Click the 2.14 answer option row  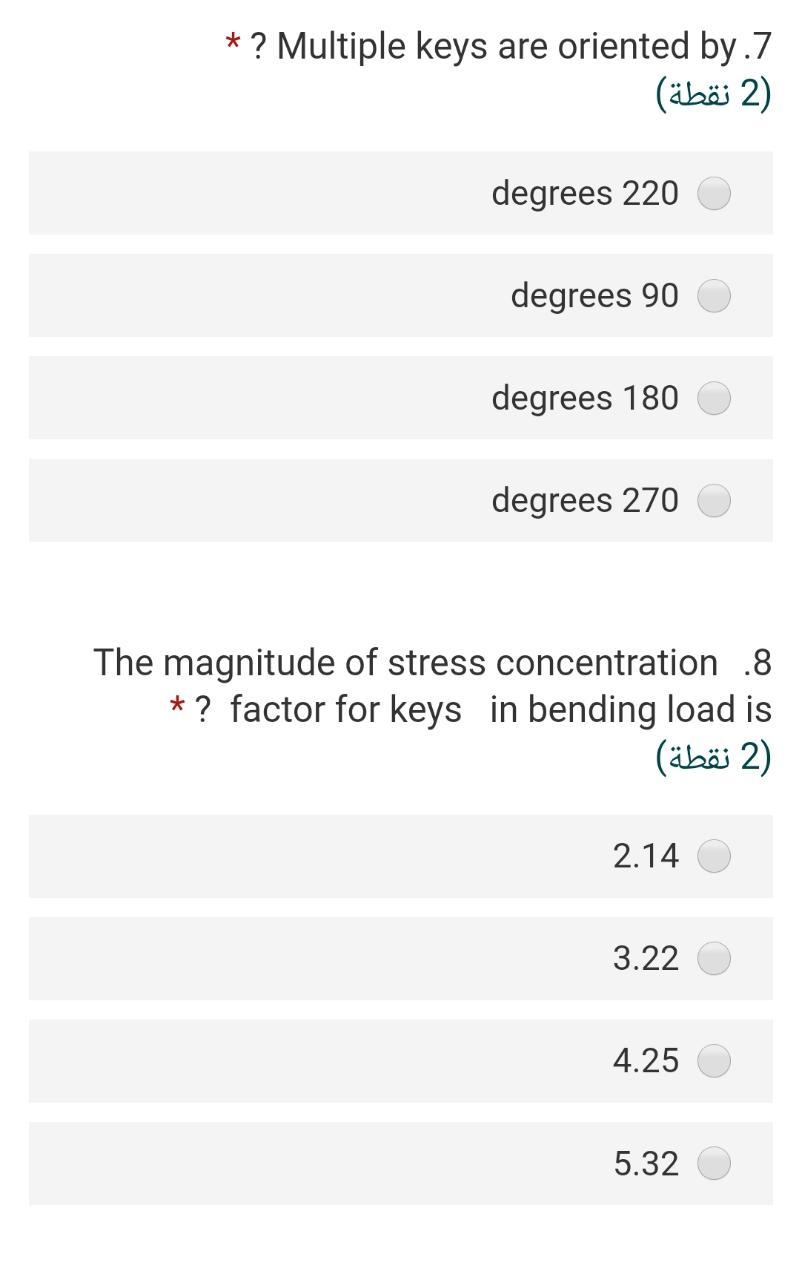coord(400,857)
